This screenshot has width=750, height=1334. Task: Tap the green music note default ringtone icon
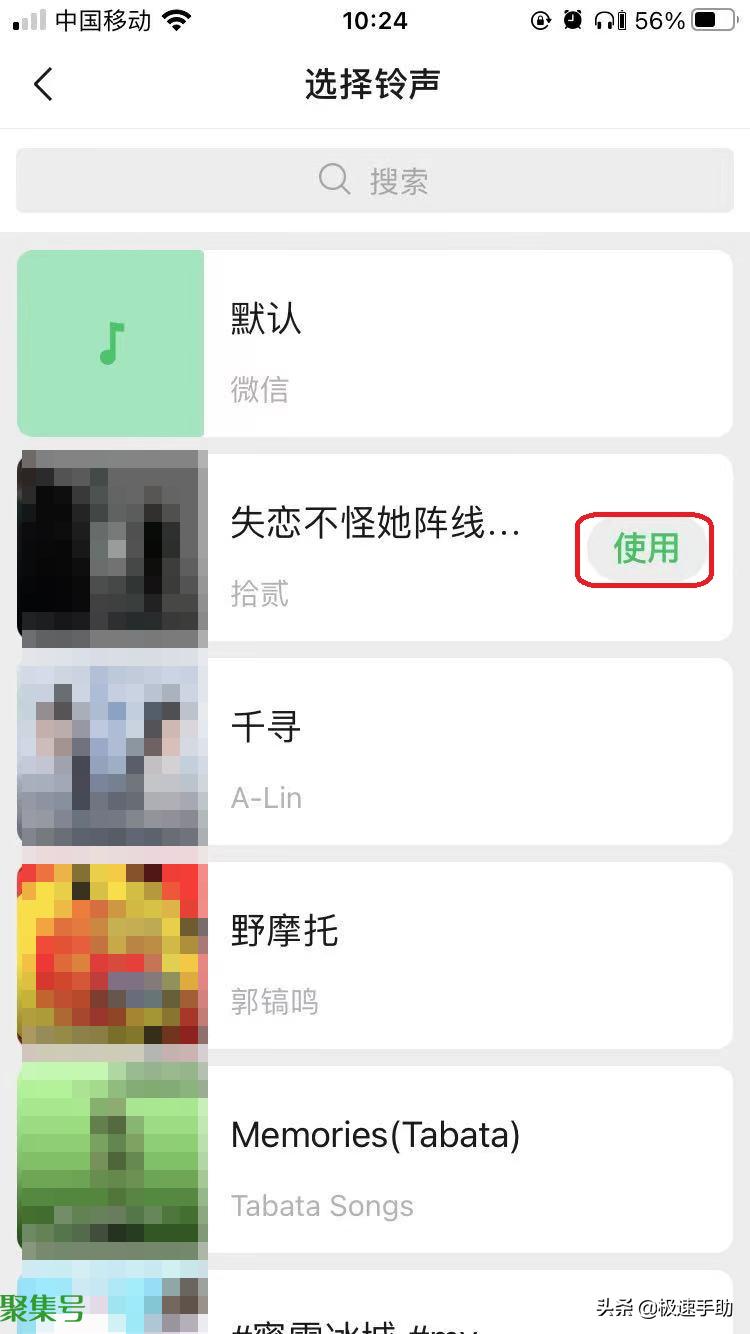(x=110, y=344)
